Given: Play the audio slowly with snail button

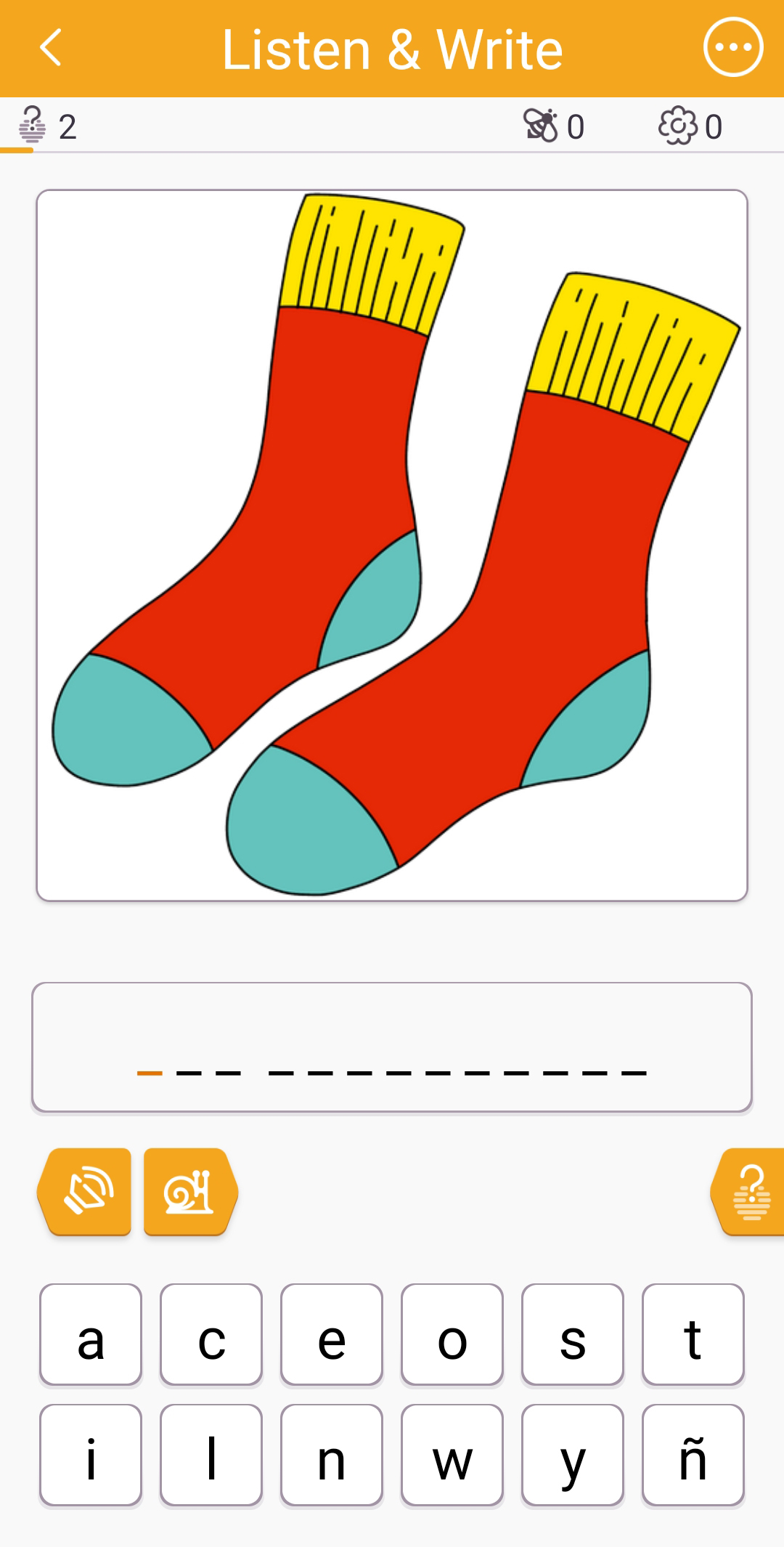Looking at the screenshot, I should (190, 1191).
